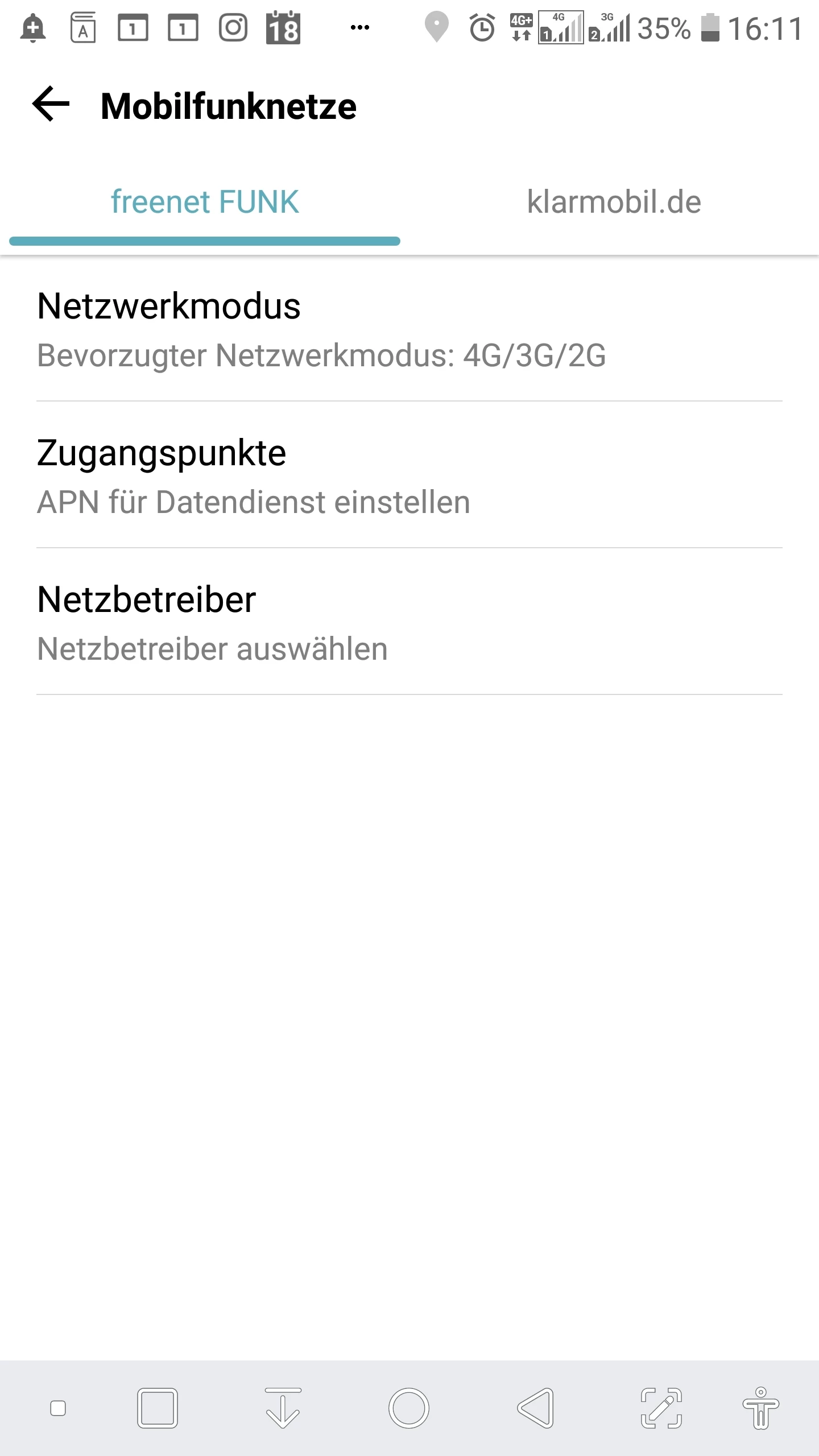Open Netzwerkmodus settings

409,330
